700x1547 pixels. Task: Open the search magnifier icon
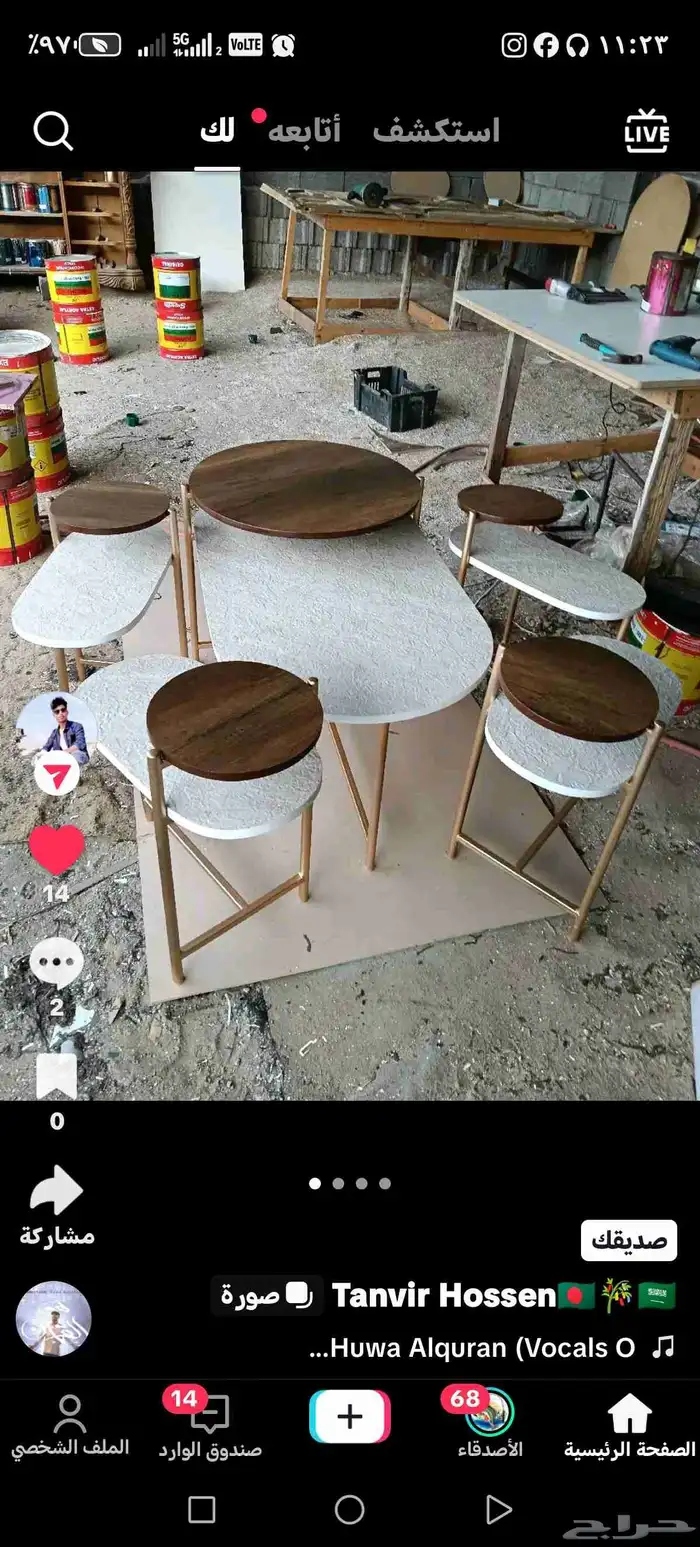[x=53, y=131]
